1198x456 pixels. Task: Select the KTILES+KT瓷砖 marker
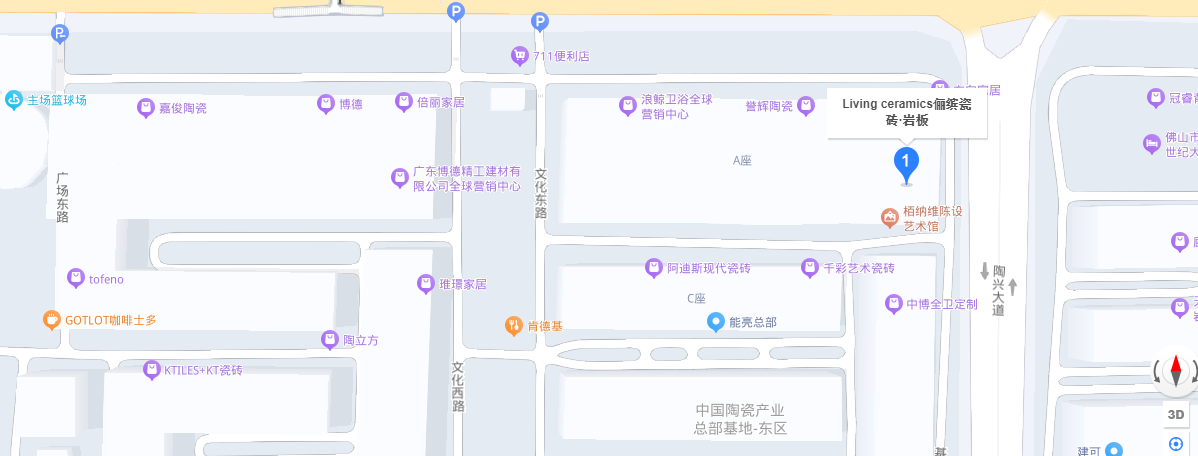coord(151,369)
